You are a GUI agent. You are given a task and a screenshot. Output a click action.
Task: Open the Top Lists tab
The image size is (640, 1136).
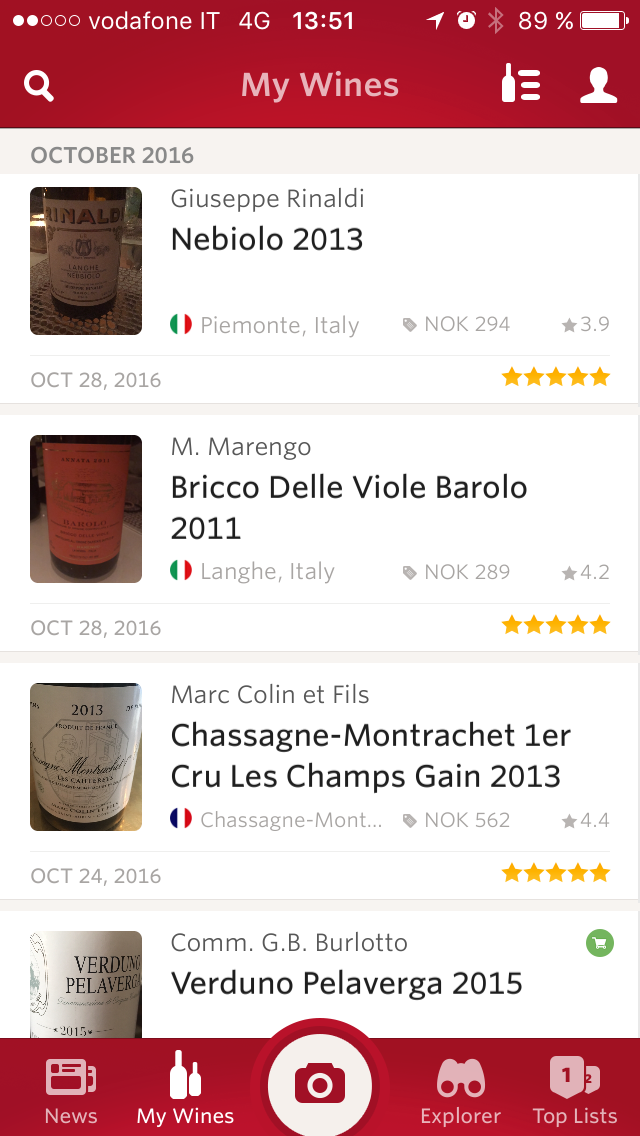[x=575, y=1091]
